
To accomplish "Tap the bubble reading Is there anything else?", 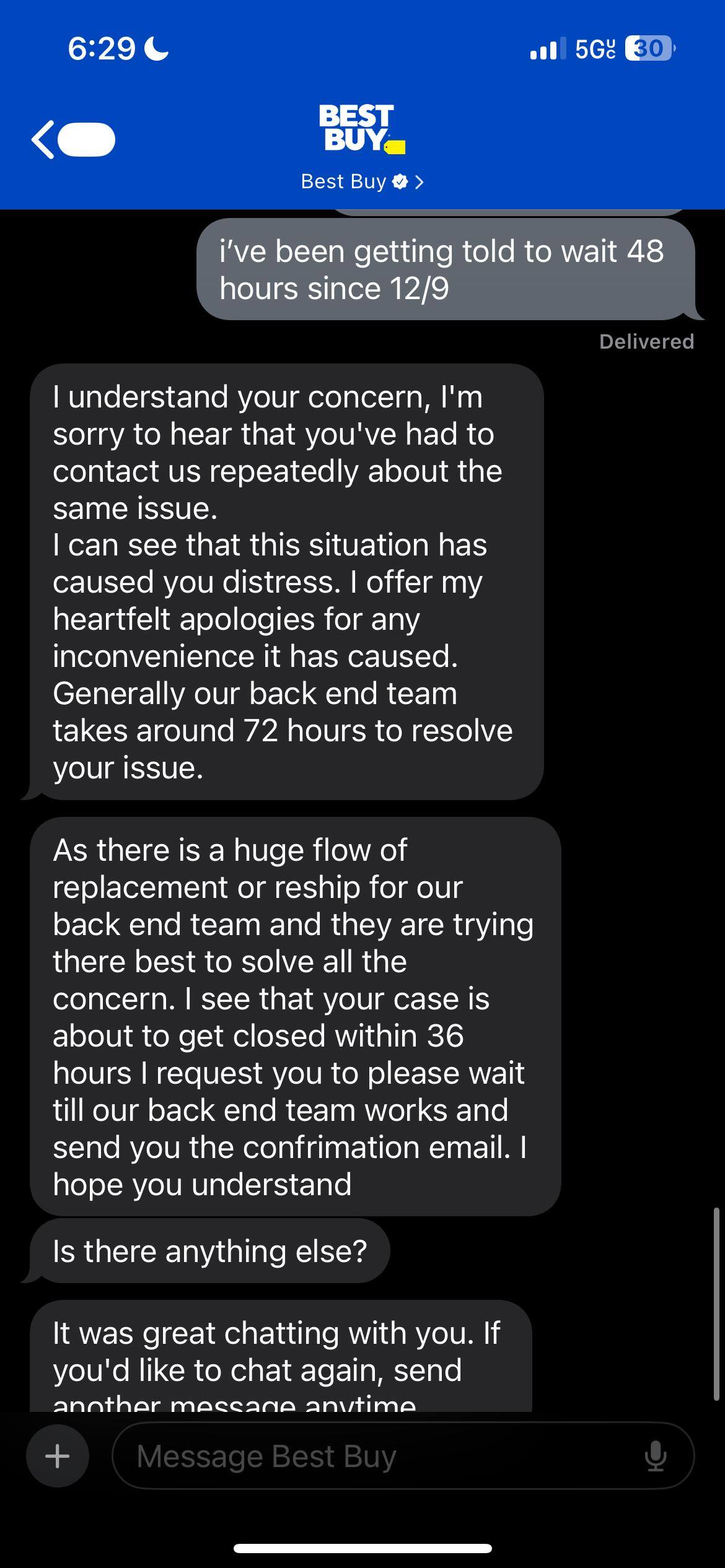I will 211,1250.
